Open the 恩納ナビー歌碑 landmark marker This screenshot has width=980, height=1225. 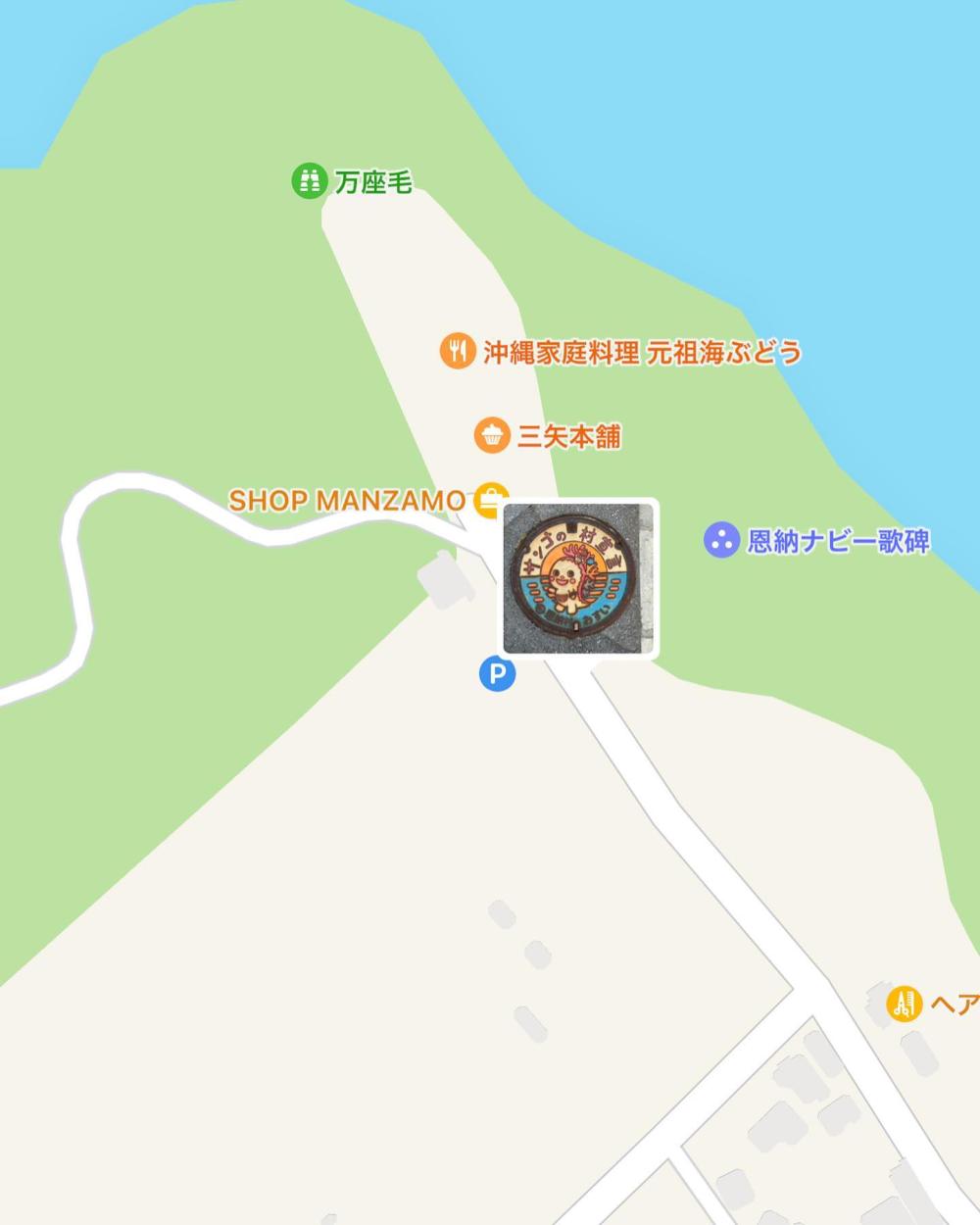[721, 540]
